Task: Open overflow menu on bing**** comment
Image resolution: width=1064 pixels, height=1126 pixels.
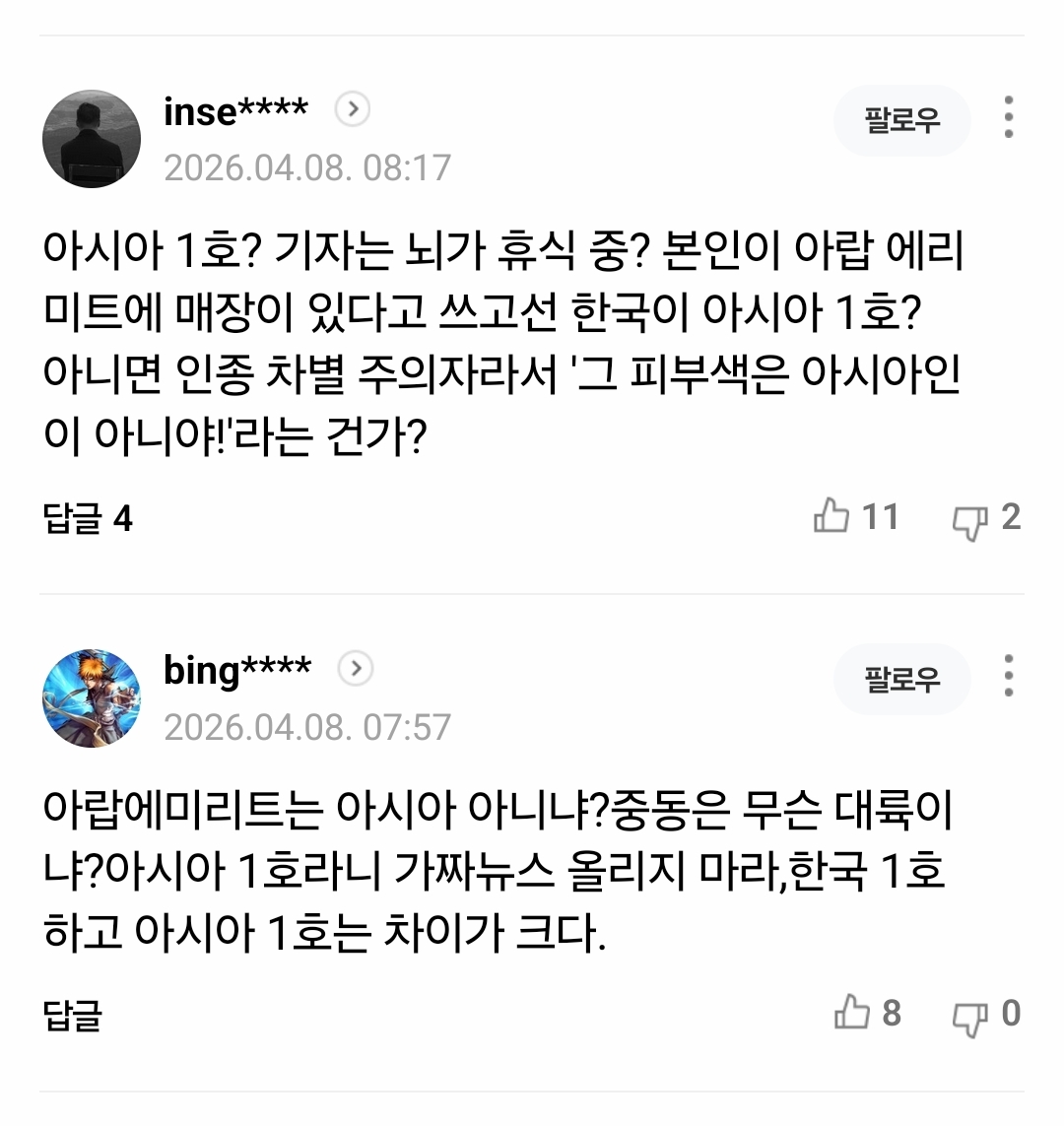Action: [x=1008, y=676]
